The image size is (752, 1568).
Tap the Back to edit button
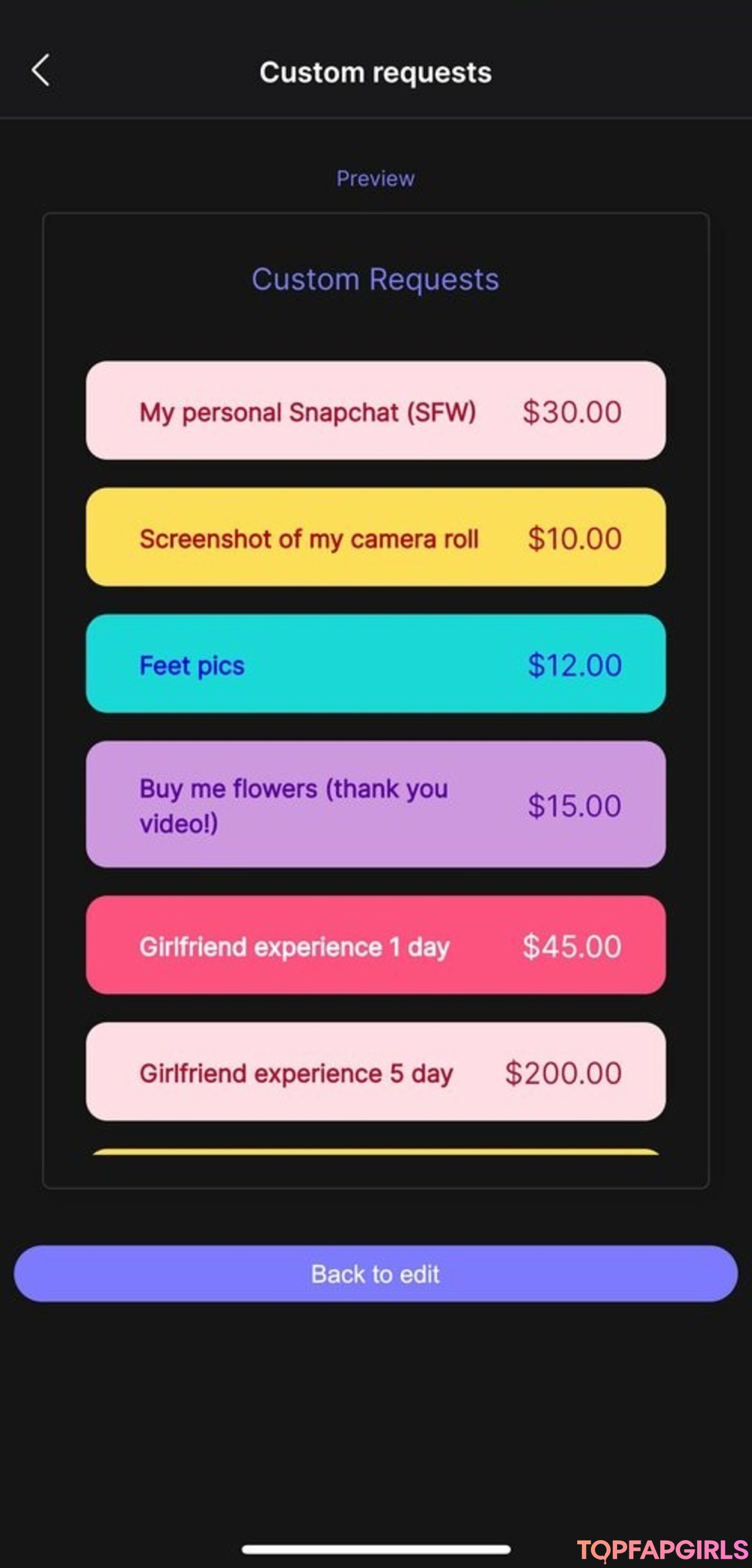[375, 1273]
